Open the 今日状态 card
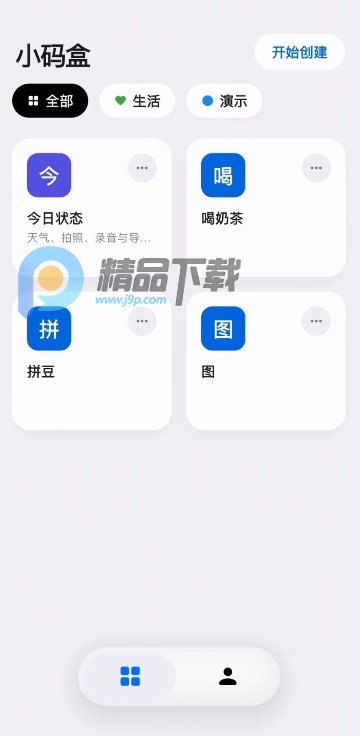 tap(92, 207)
